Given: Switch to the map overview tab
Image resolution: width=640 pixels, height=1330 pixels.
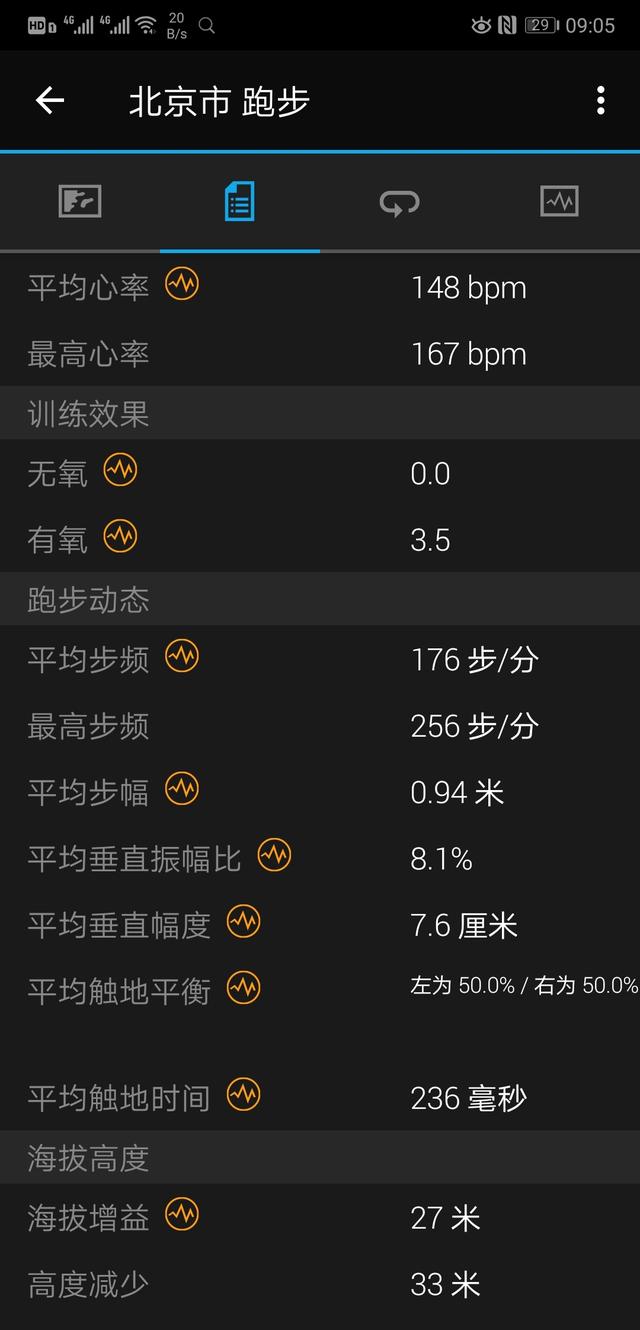Looking at the screenshot, I should pyautogui.click(x=80, y=202).
